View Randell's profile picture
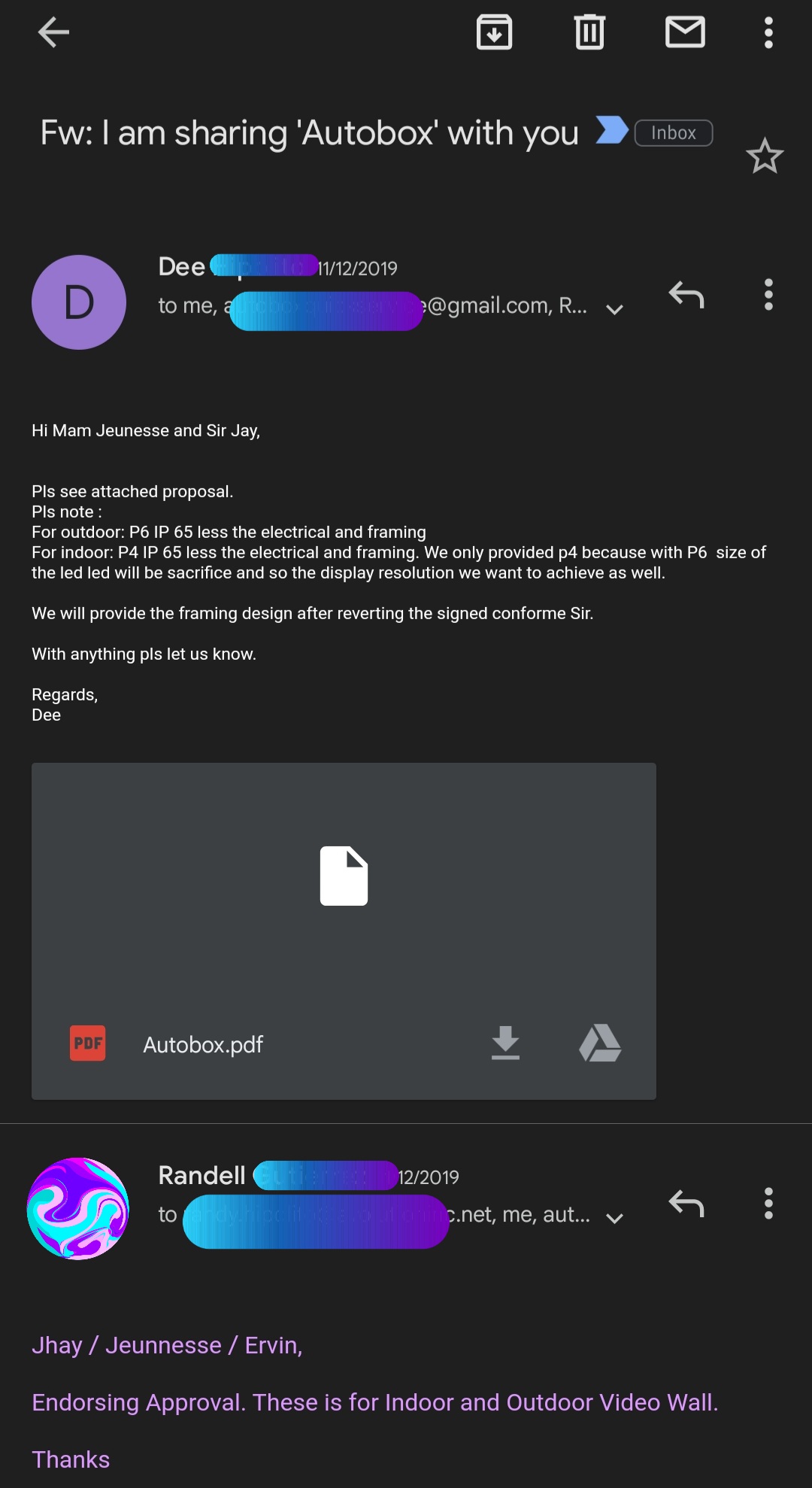Viewport: 812px width, 1488px height. click(x=78, y=1208)
